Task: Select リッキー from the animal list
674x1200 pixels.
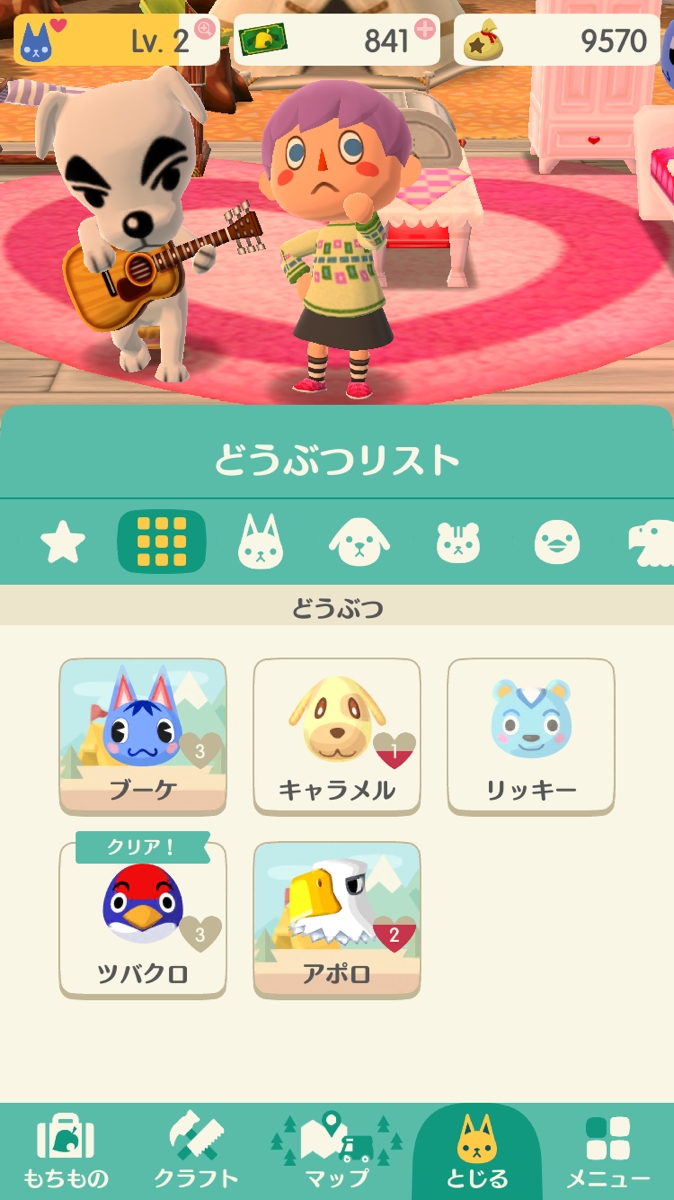Action: pos(531,736)
